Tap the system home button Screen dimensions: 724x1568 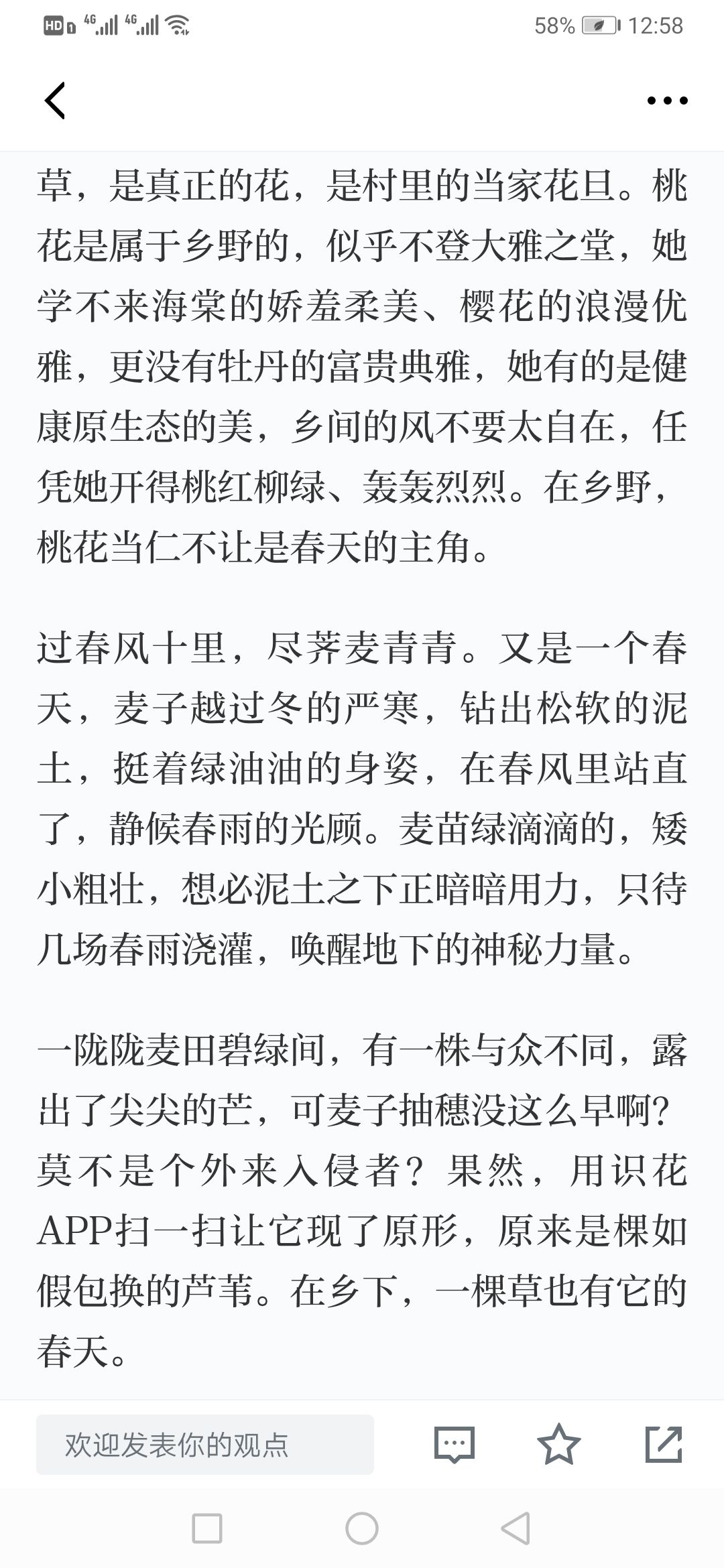click(x=362, y=1529)
